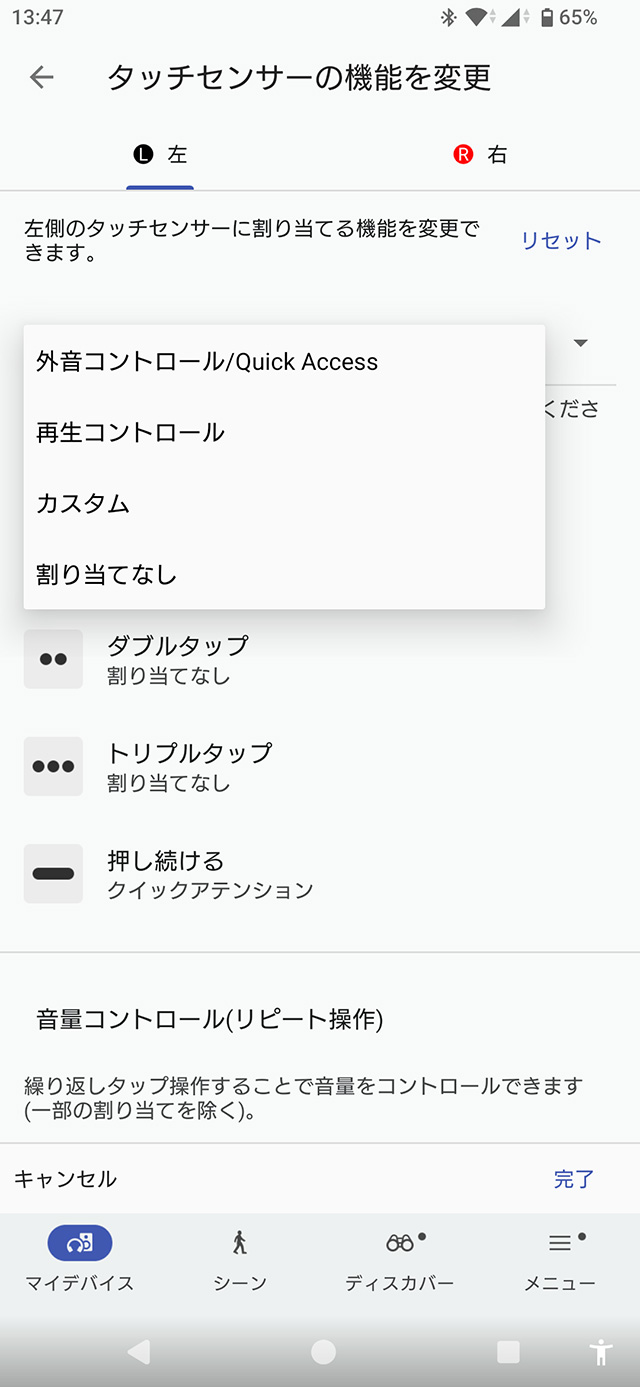Open the ディスカバー tab
The width and height of the screenshot is (640, 1387).
pos(400,1258)
